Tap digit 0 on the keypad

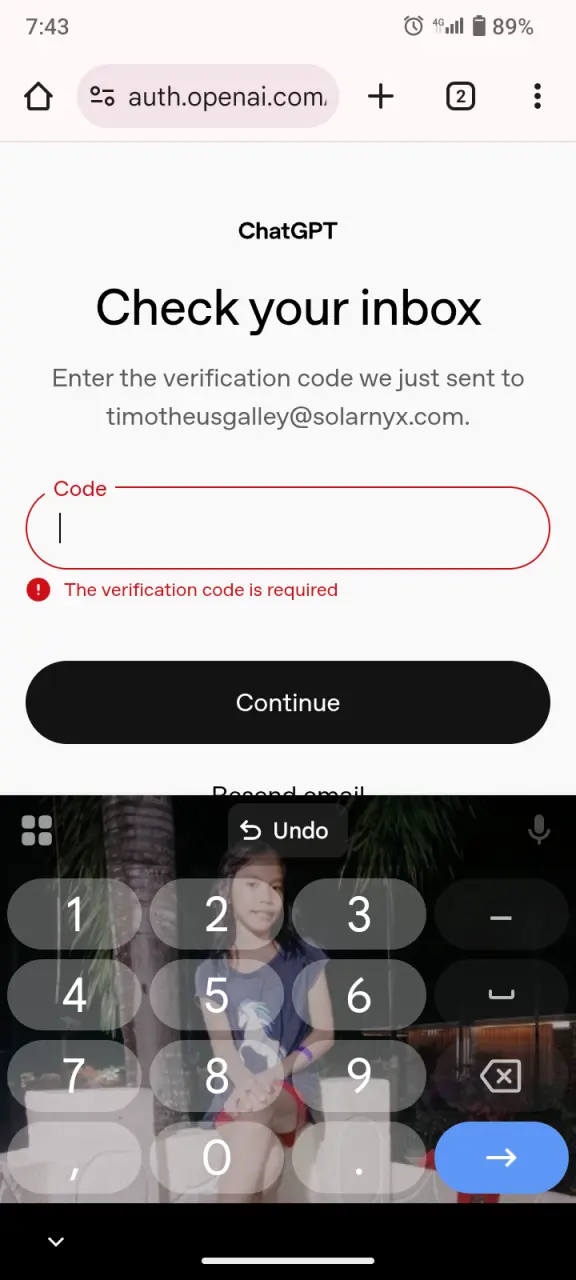(217, 1158)
